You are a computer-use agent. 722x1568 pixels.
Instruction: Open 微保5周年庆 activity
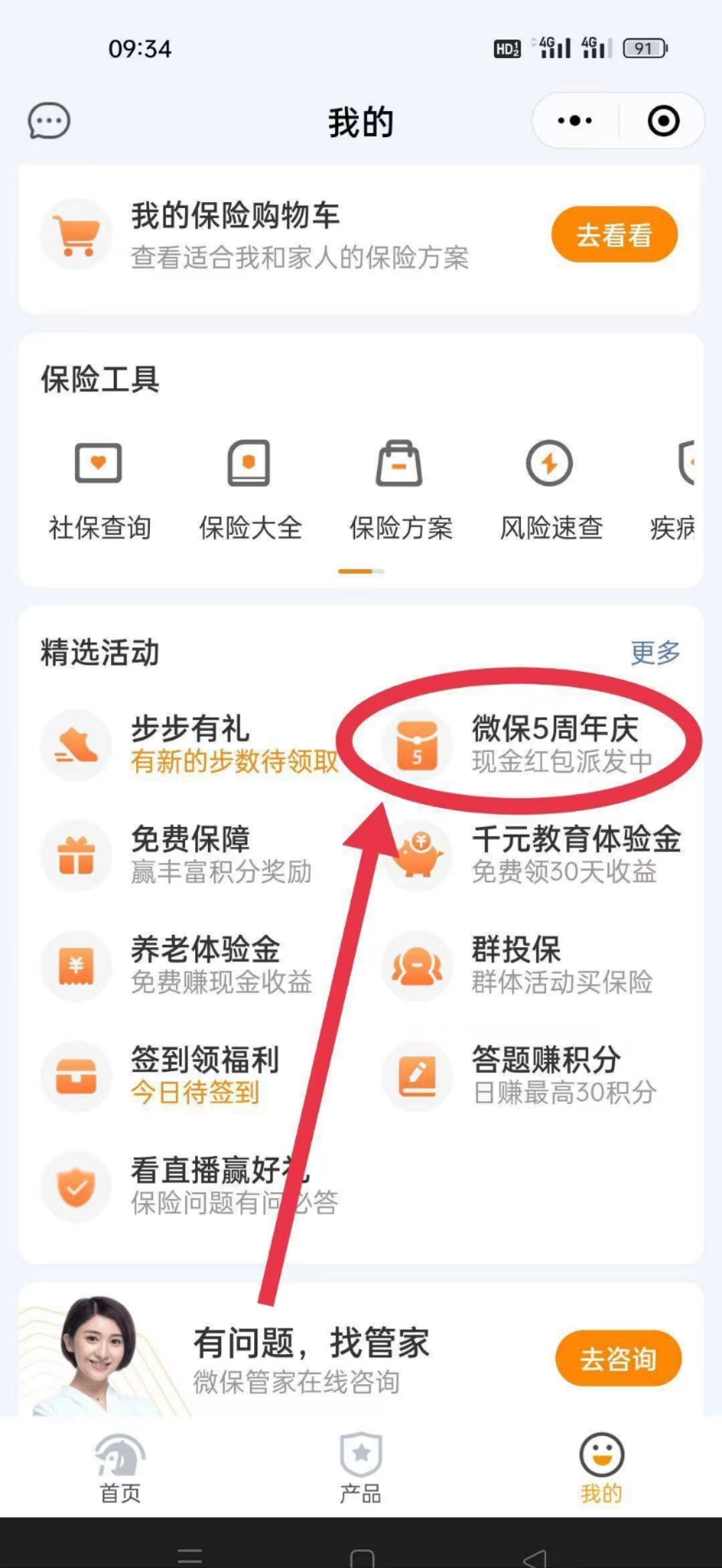coord(535,744)
